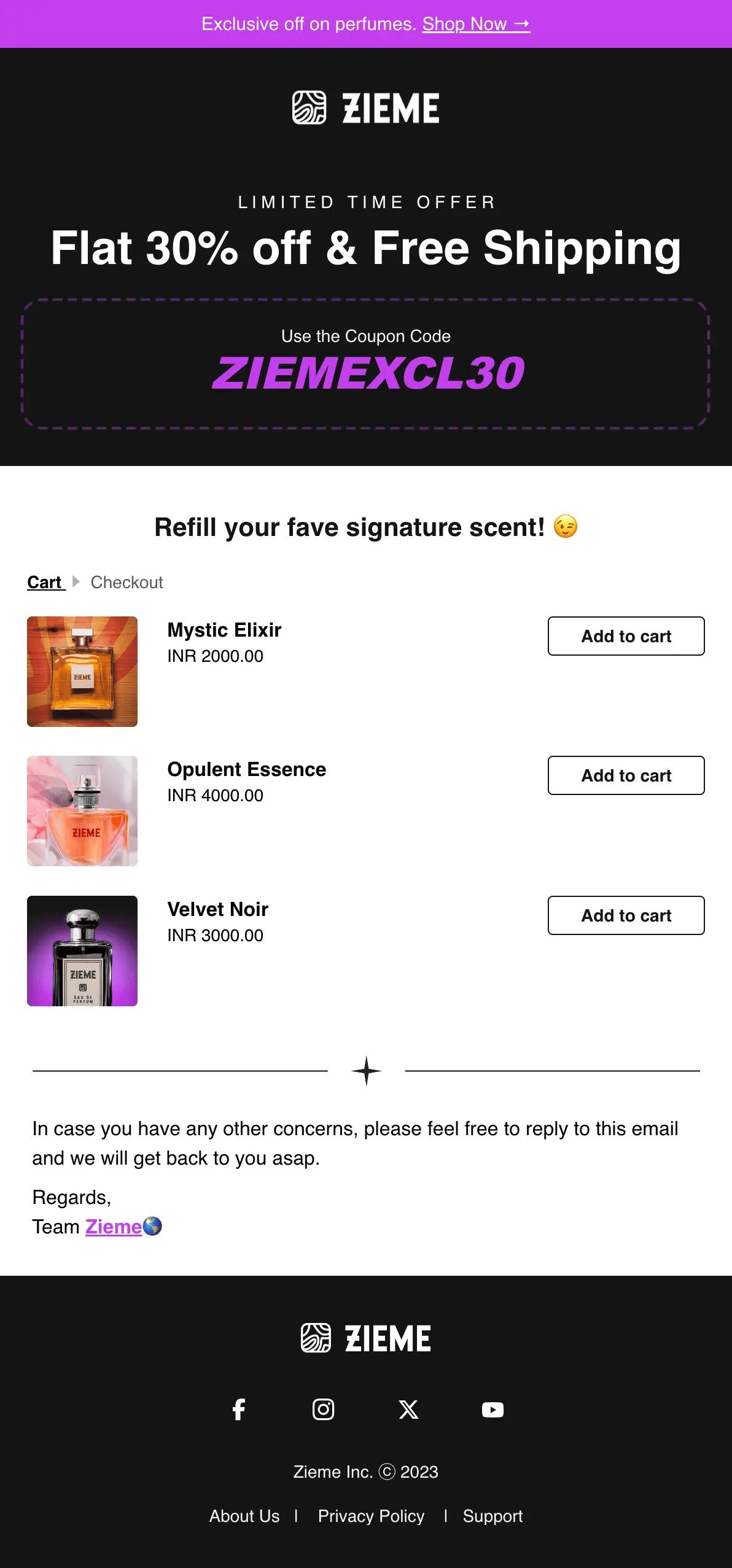Open Zieme's X (Twitter) profile

[x=408, y=1410]
